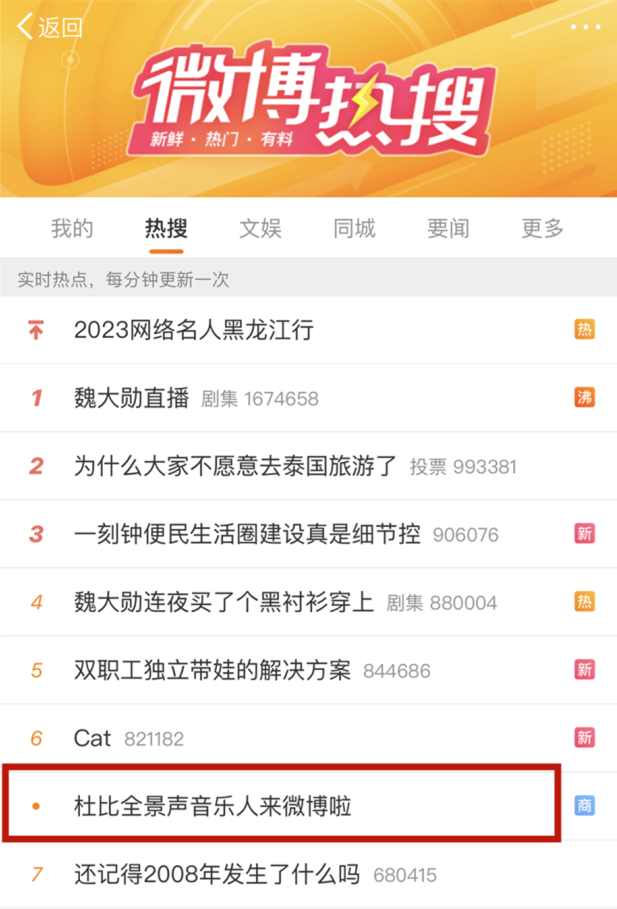The image size is (617, 909).
Task: Open the three-dot overflow menu
Action: click(586, 28)
